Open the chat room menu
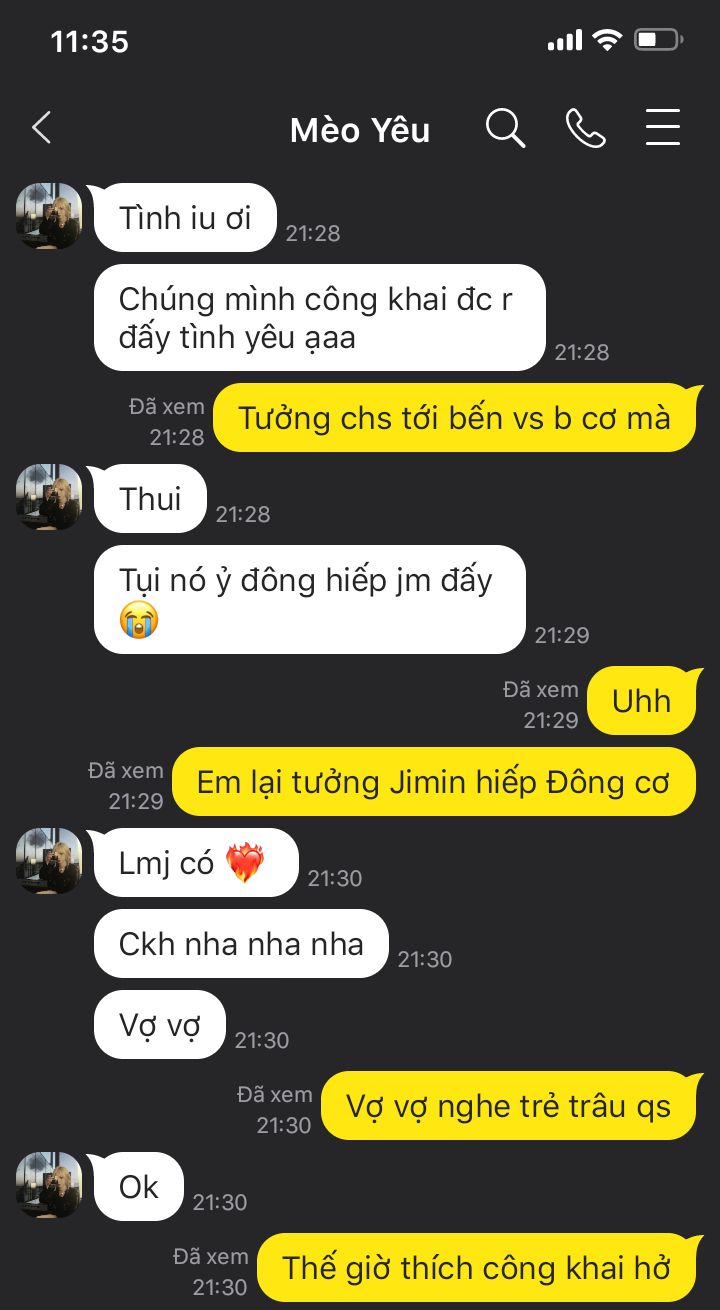Image resolution: width=720 pixels, height=1310 pixels. 662,128
